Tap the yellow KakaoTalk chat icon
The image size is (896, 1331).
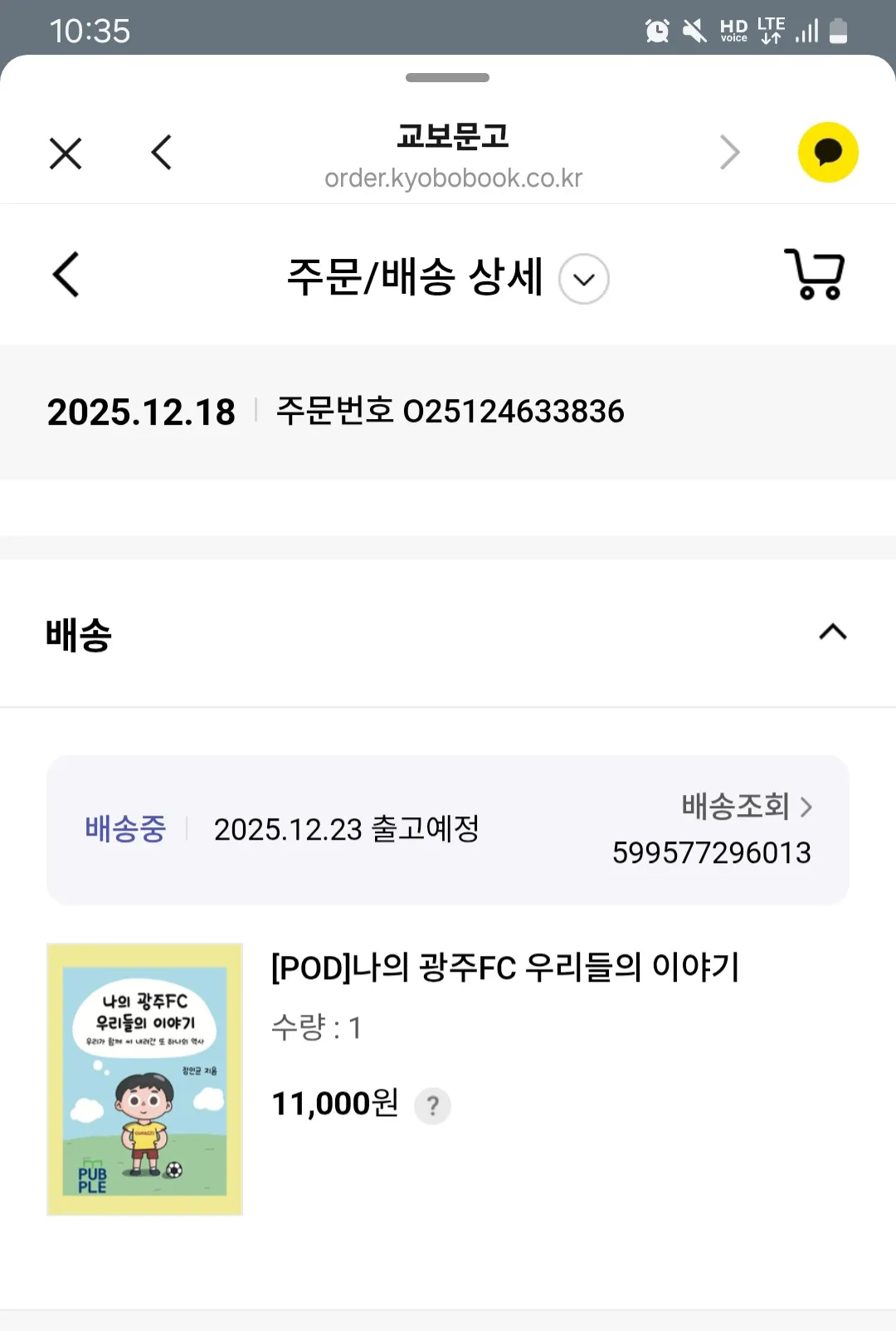click(827, 153)
